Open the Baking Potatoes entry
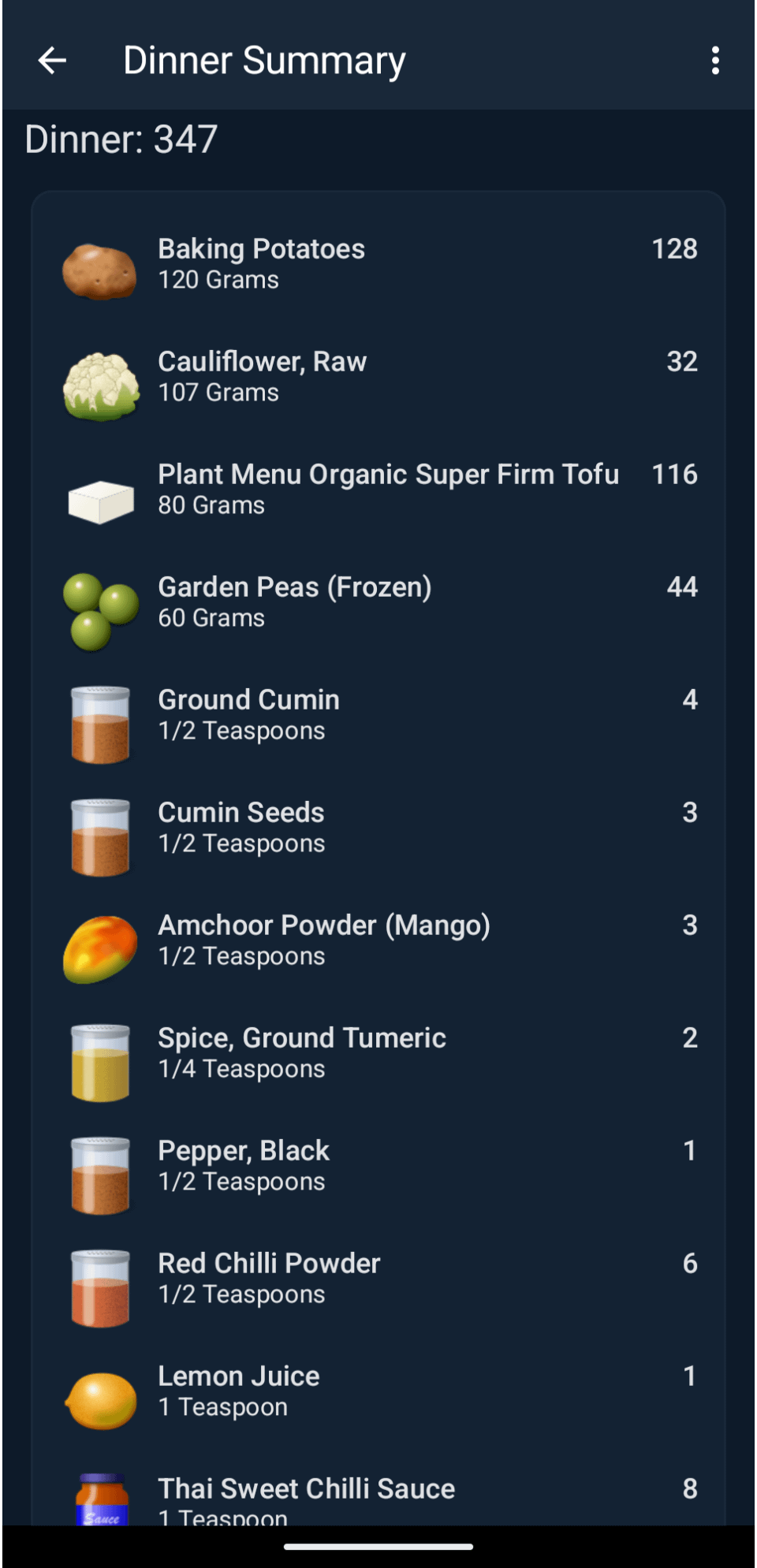 coord(378,265)
